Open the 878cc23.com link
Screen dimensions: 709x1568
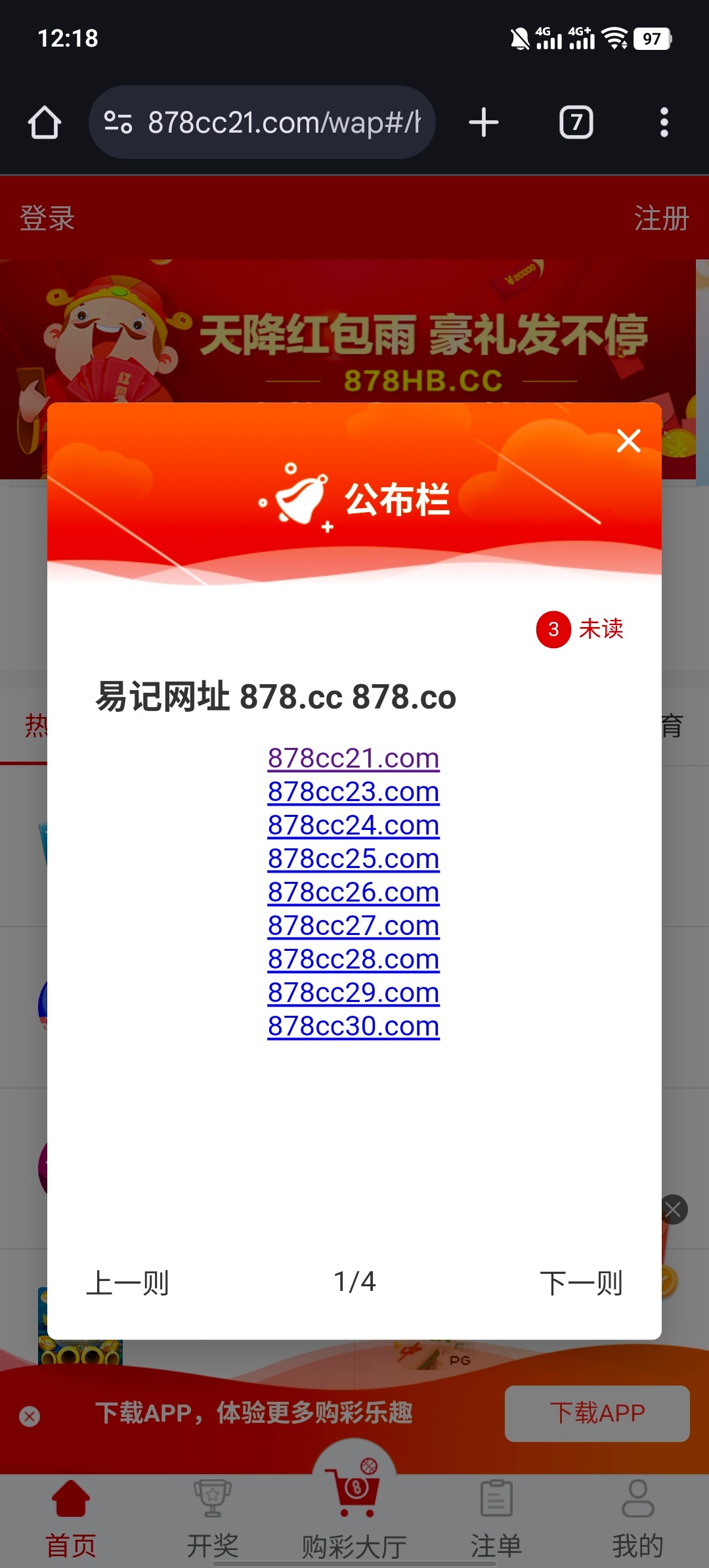353,792
